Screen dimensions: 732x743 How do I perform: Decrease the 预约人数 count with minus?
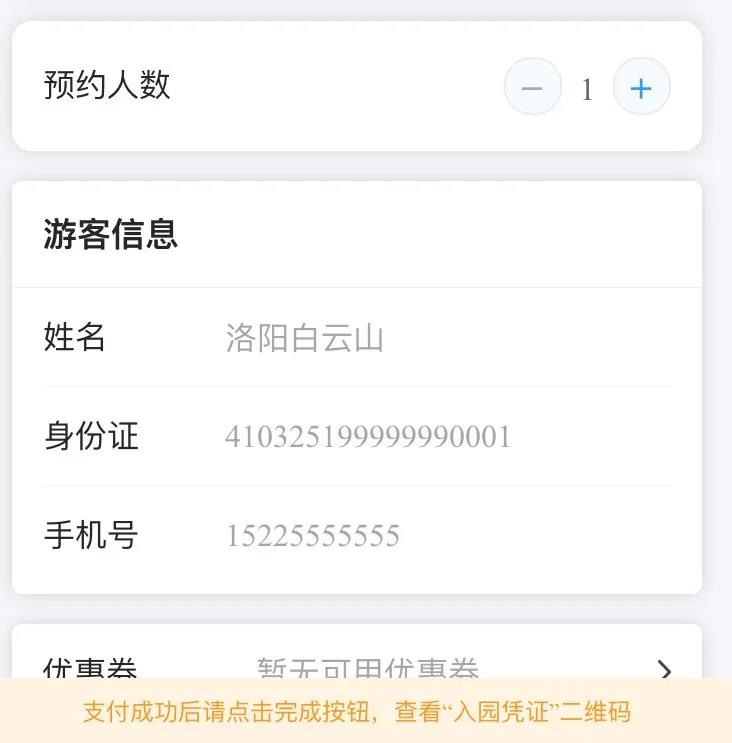pyautogui.click(x=532, y=88)
